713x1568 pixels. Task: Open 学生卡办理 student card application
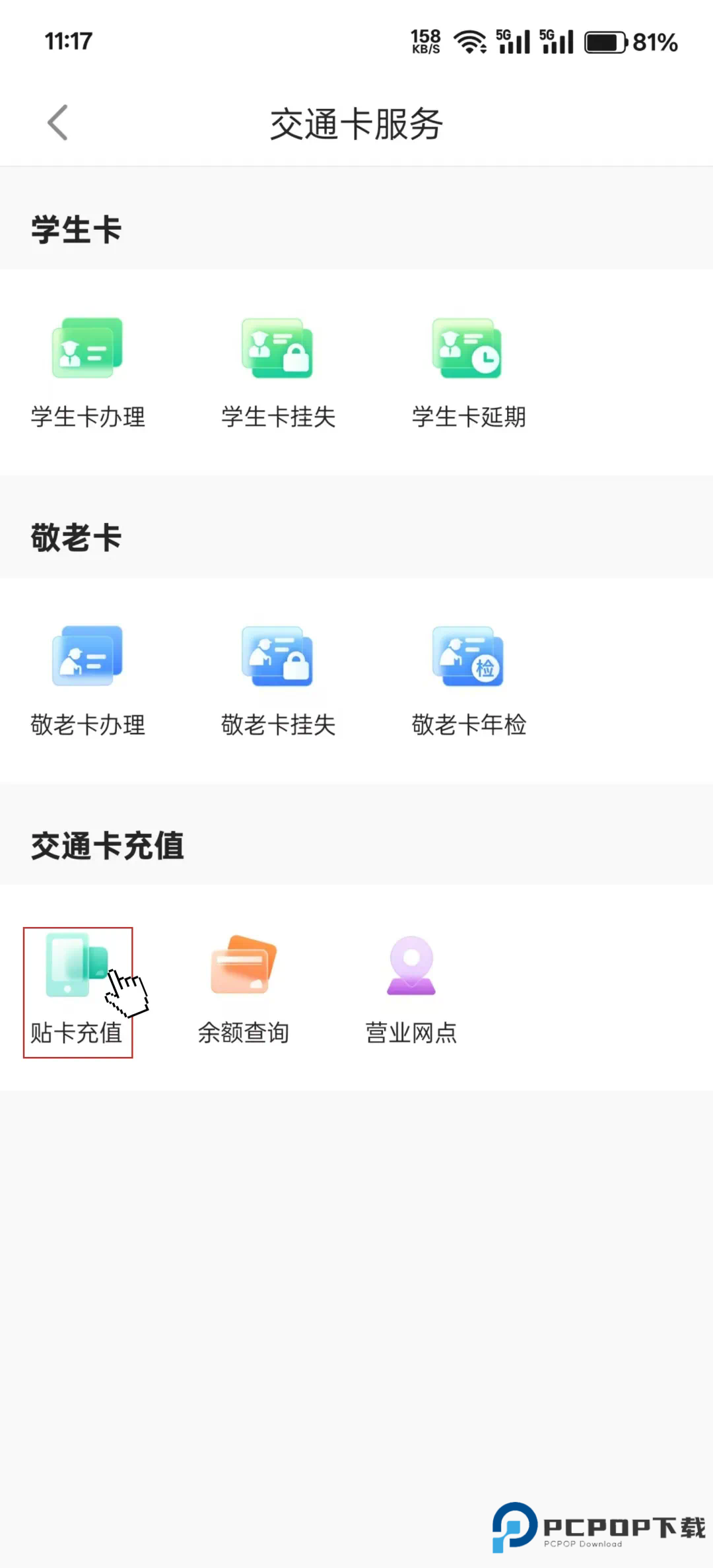(x=88, y=370)
